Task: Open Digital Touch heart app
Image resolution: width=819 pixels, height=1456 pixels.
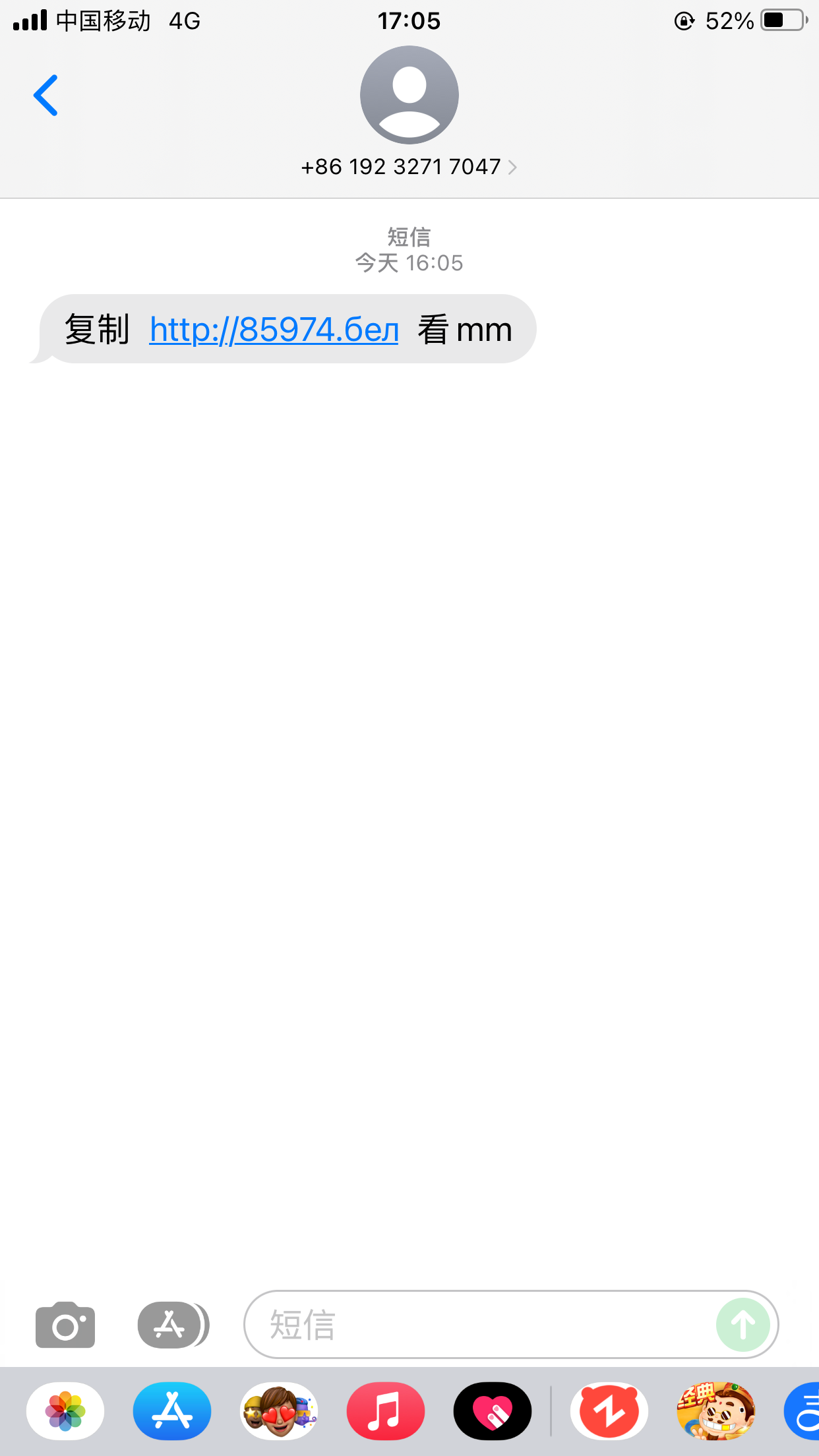Action: click(493, 1412)
